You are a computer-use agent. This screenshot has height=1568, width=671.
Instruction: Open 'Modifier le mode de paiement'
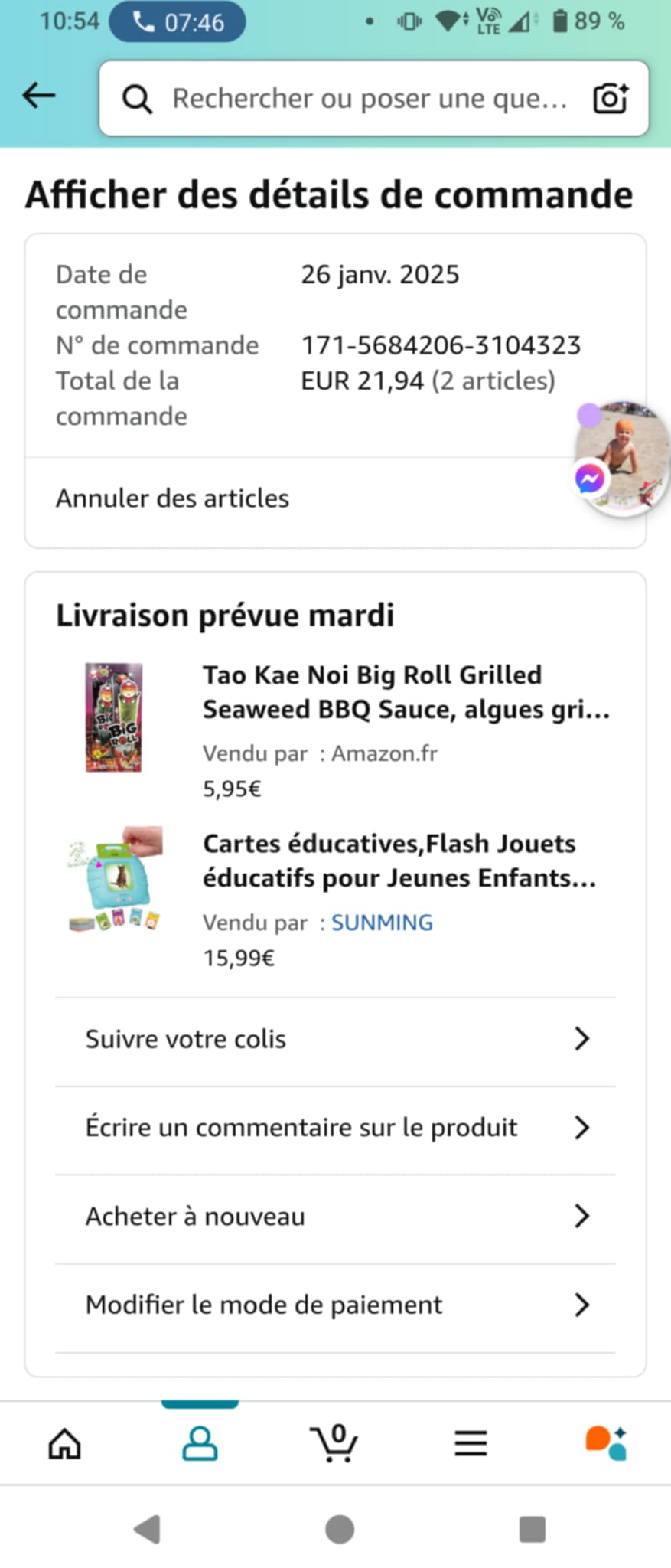click(x=335, y=1305)
